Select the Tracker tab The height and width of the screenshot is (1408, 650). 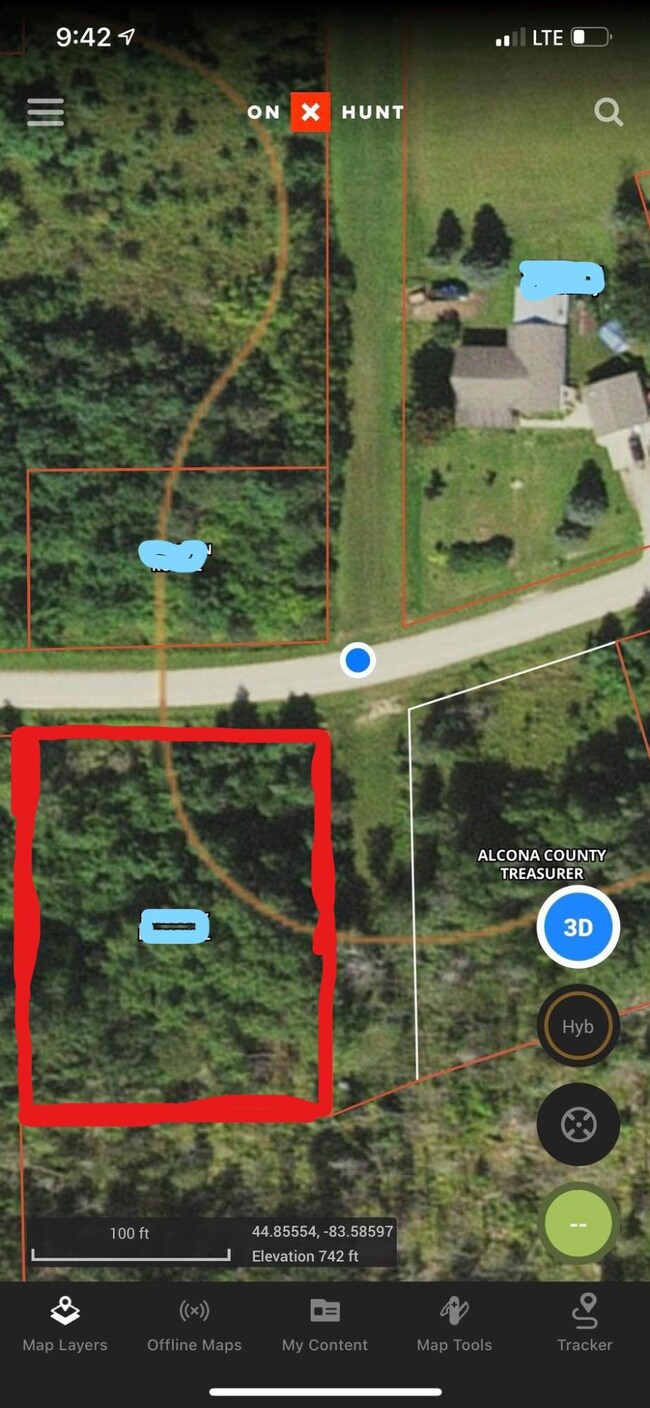click(x=585, y=1324)
